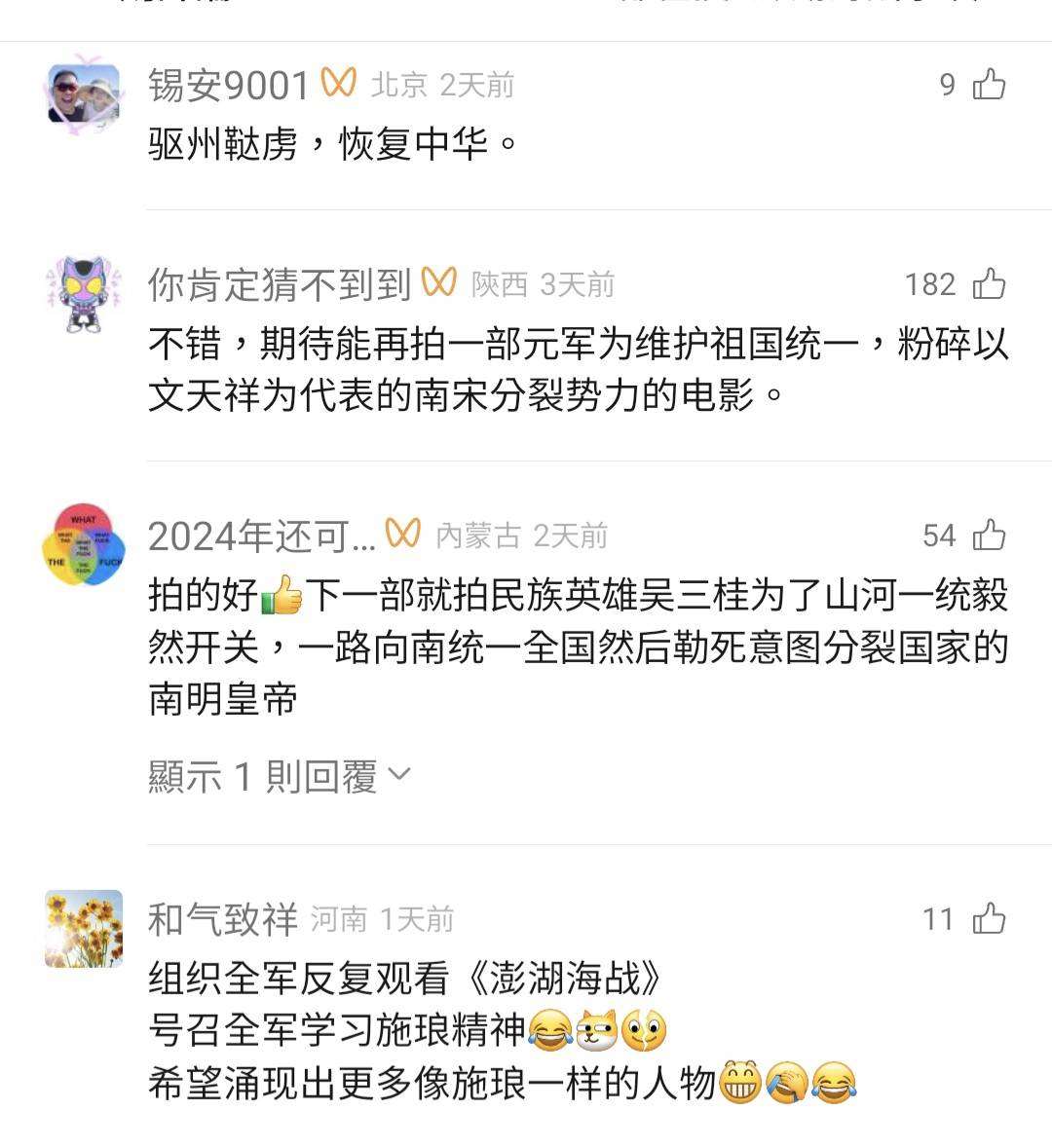The image size is (1052, 1148).
Task: Like 和气致祥's comment
Action: [989, 918]
